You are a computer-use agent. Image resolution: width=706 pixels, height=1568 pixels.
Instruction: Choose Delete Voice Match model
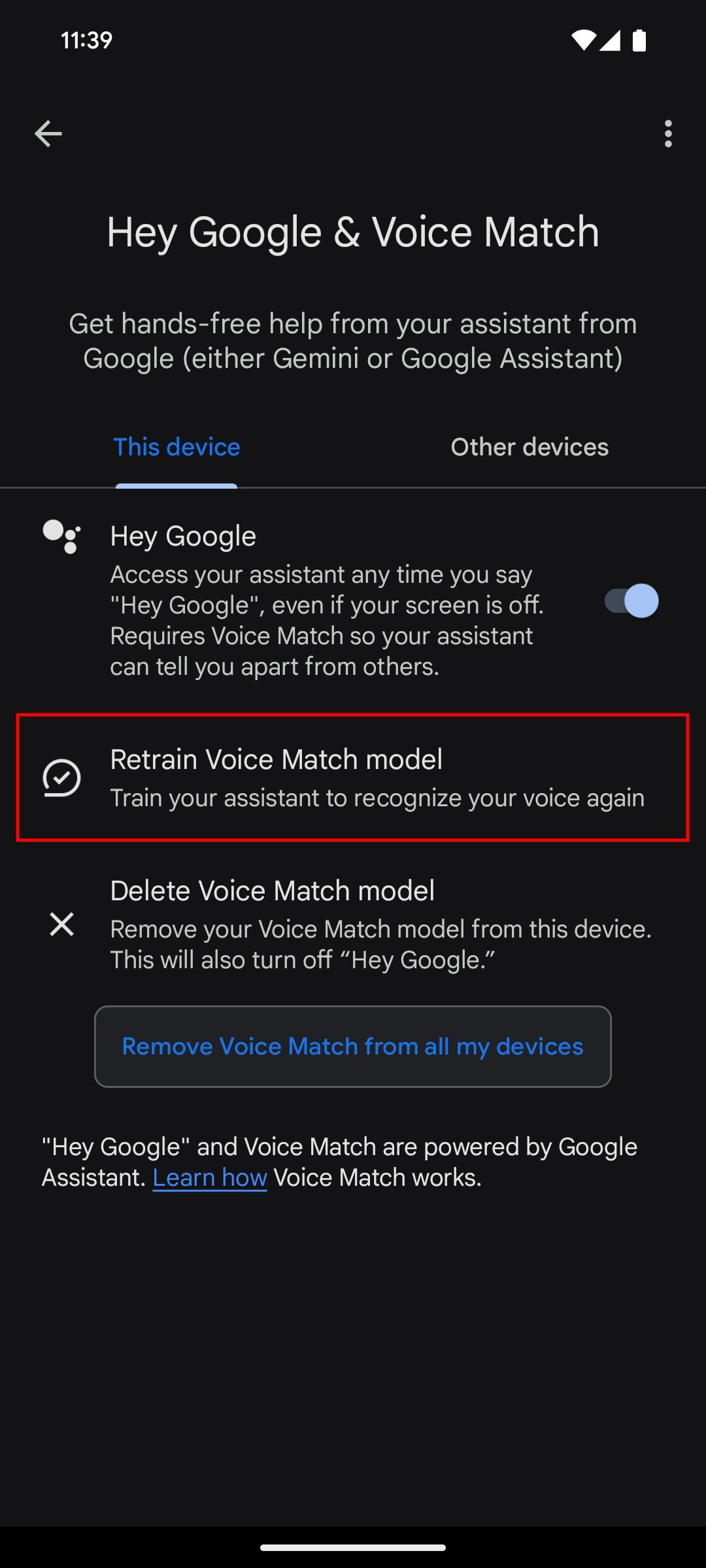353,924
